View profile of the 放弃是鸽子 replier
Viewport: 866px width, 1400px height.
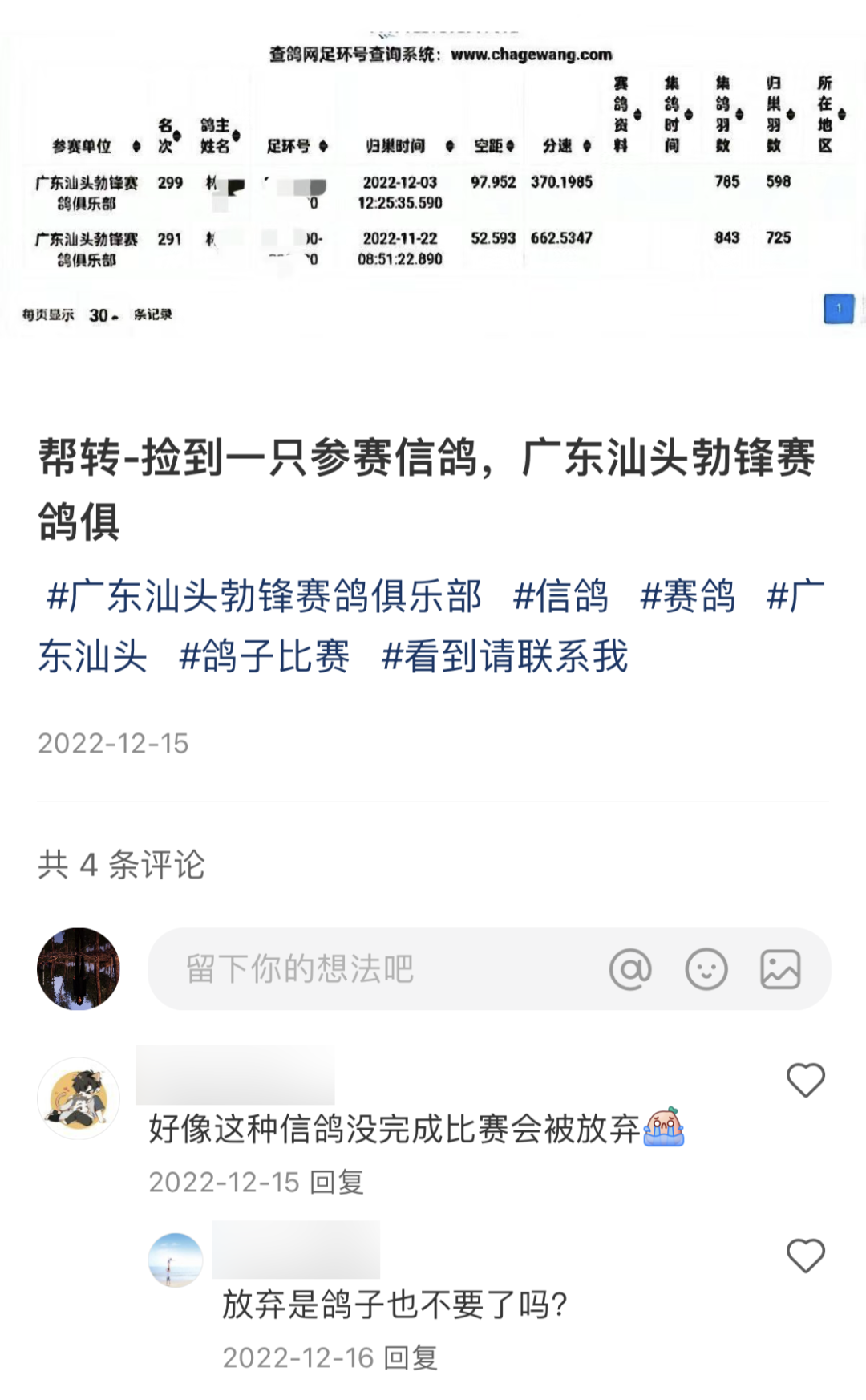(176, 1260)
